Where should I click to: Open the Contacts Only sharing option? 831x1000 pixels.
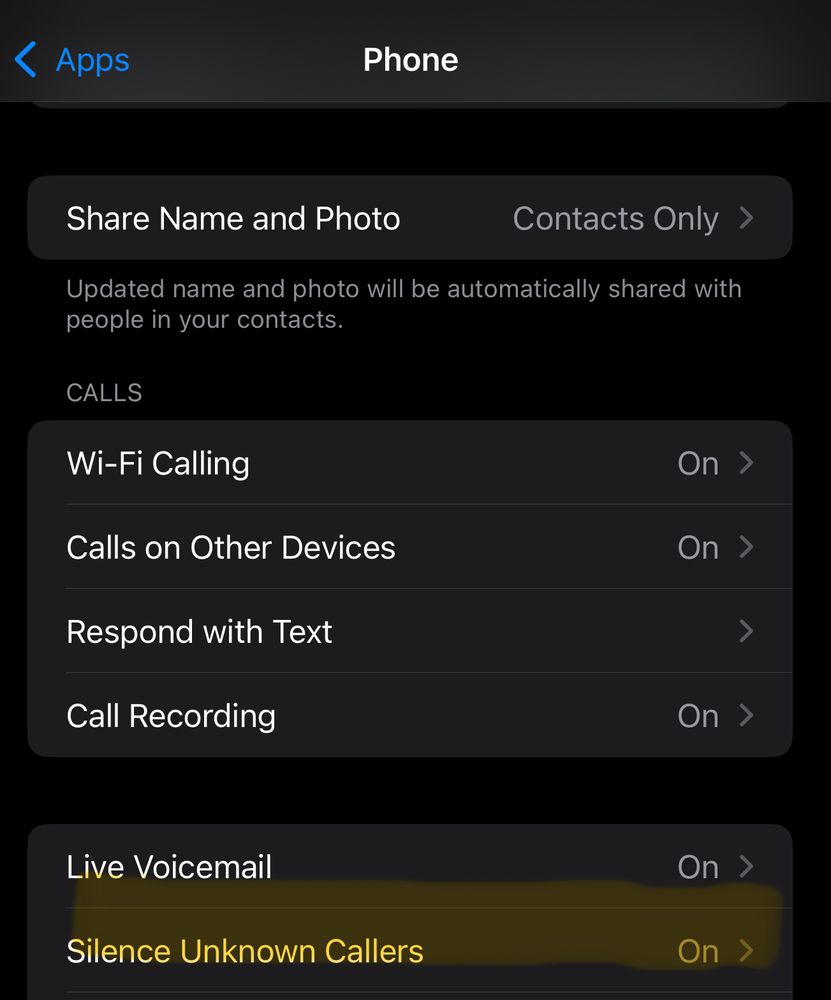pos(616,218)
